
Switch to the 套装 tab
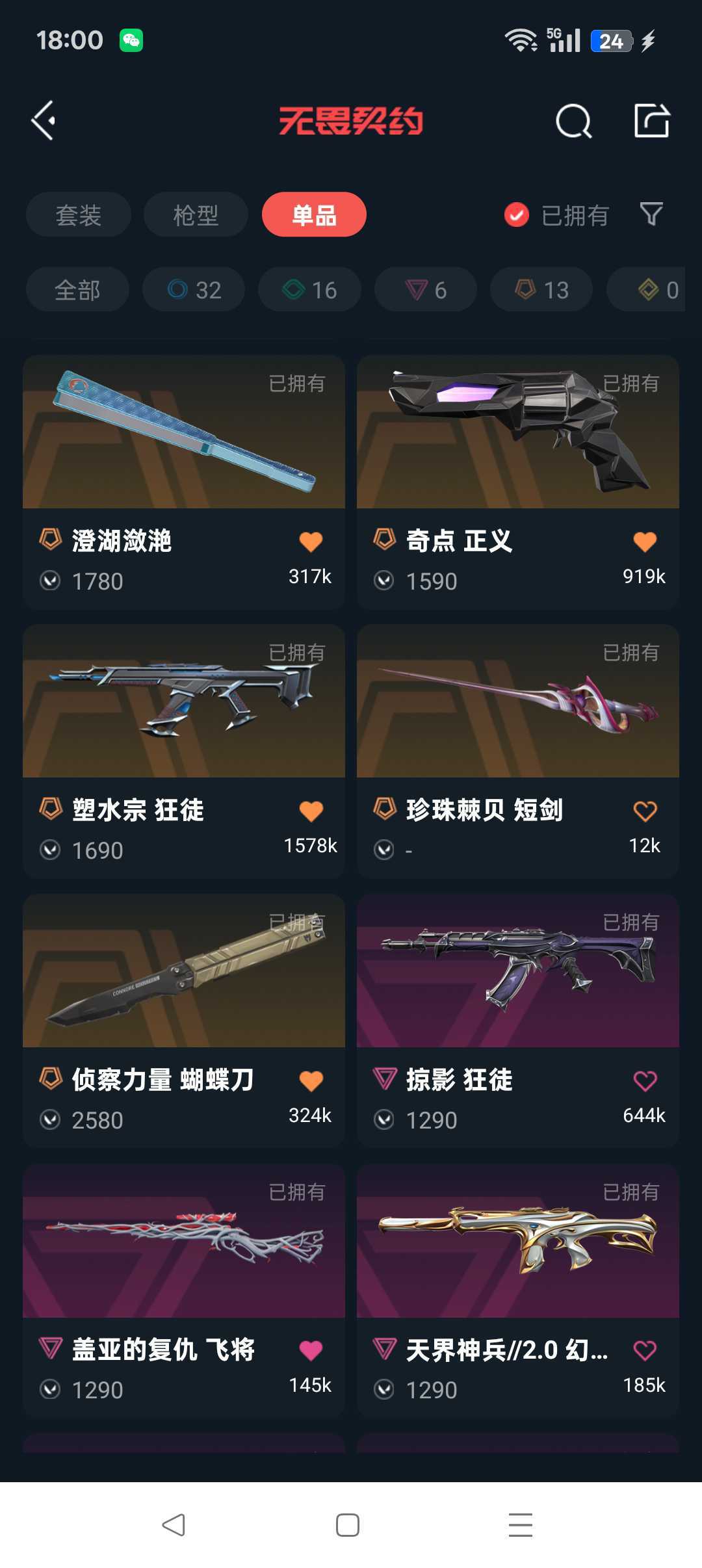pos(79,215)
